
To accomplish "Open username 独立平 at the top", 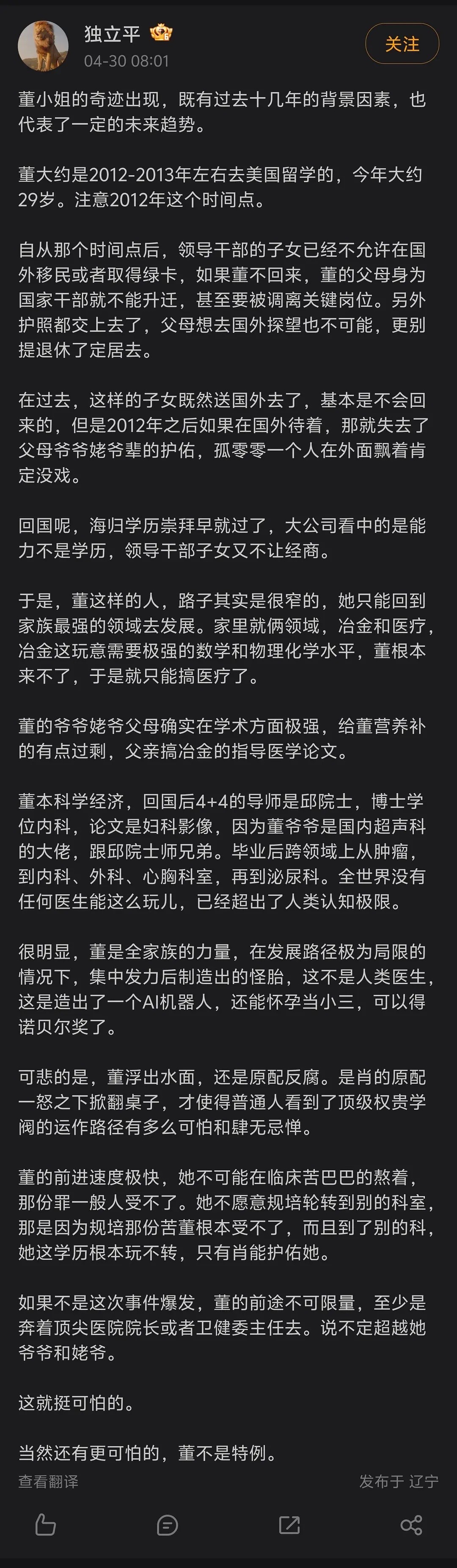I will (x=113, y=34).
